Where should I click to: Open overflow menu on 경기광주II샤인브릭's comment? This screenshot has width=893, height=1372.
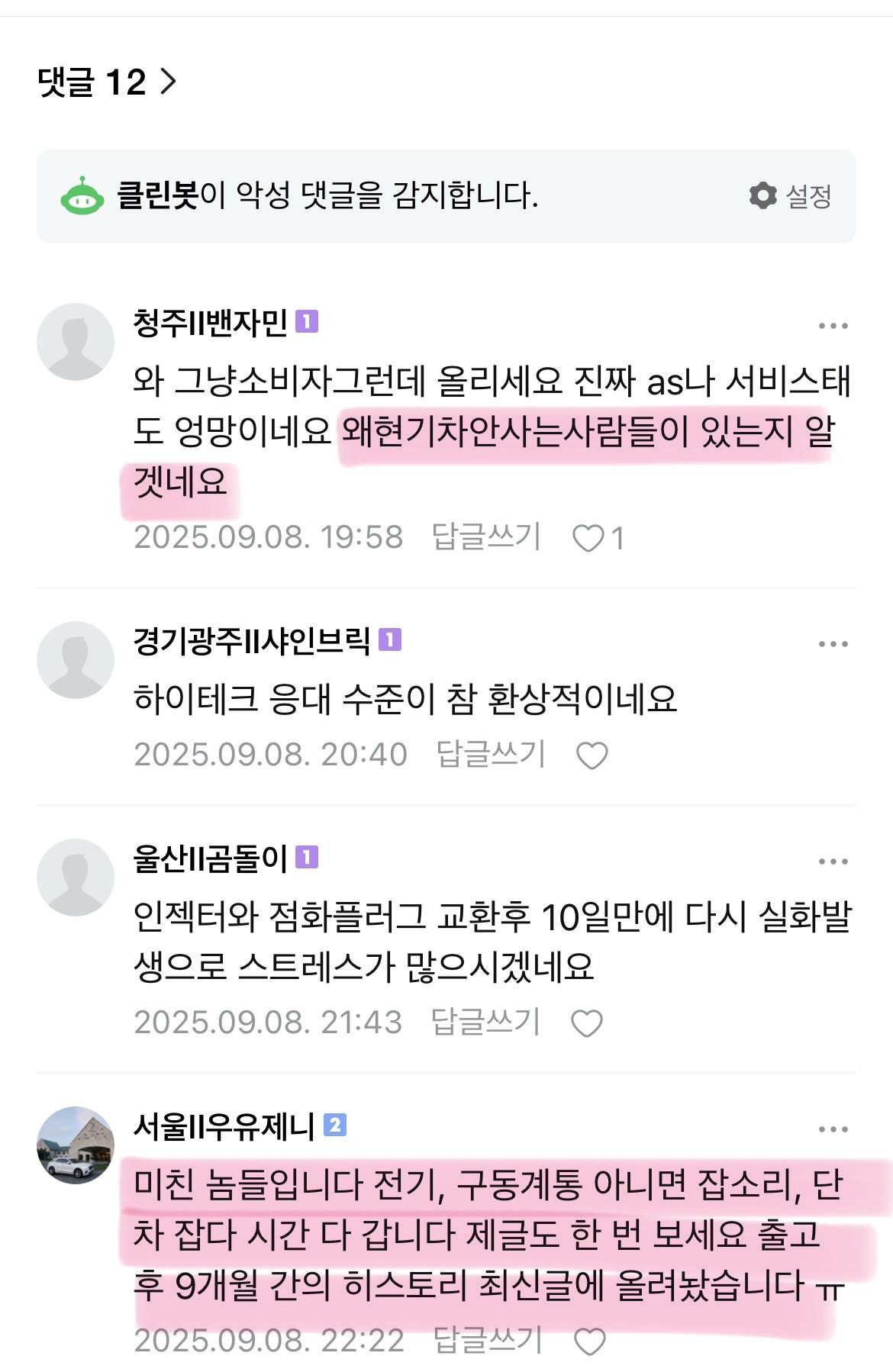833,644
